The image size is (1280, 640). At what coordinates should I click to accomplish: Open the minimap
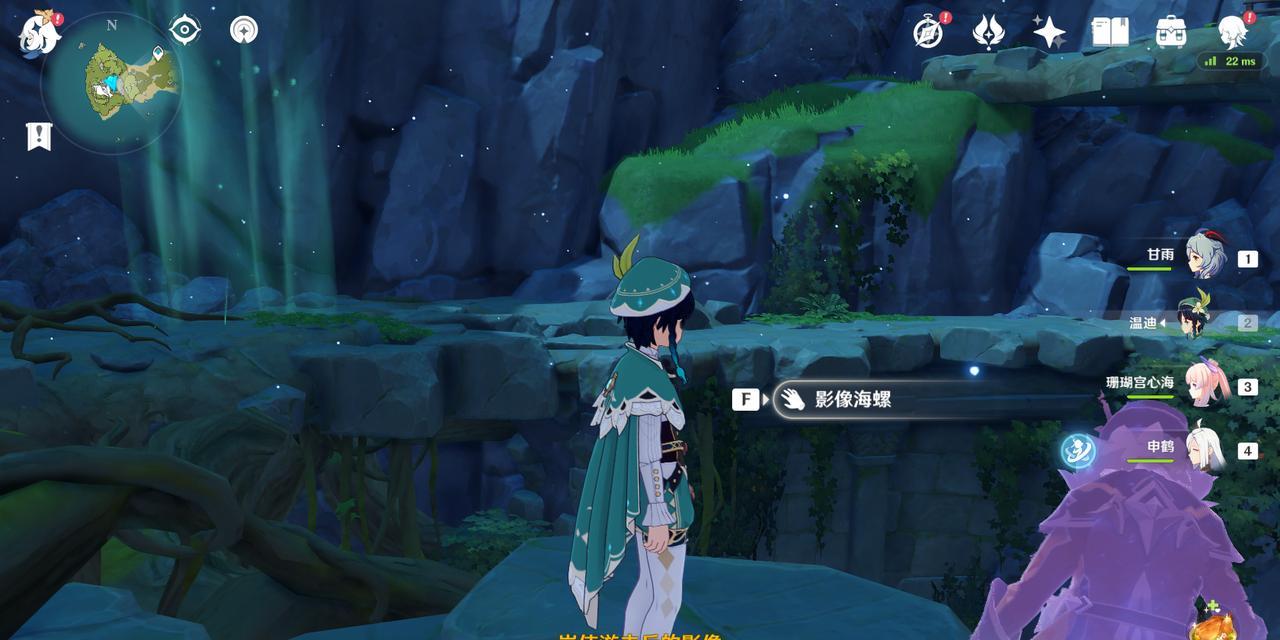point(111,82)
